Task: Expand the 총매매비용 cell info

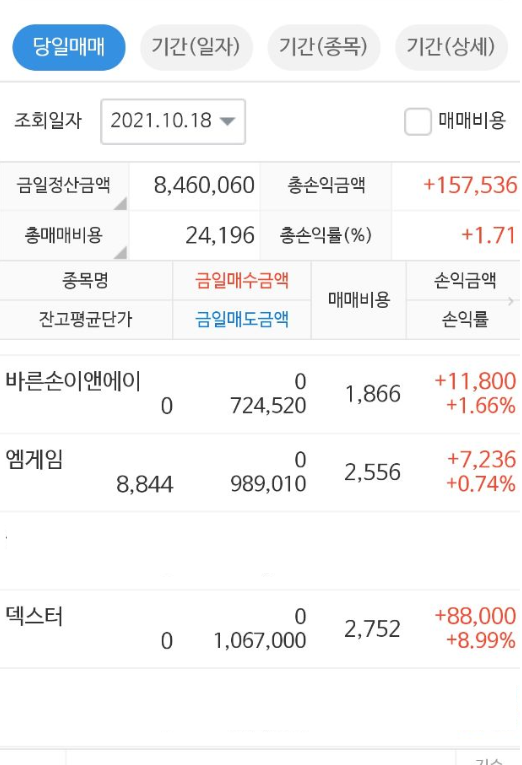Action: pyautogui.click(x=120, y=252)
